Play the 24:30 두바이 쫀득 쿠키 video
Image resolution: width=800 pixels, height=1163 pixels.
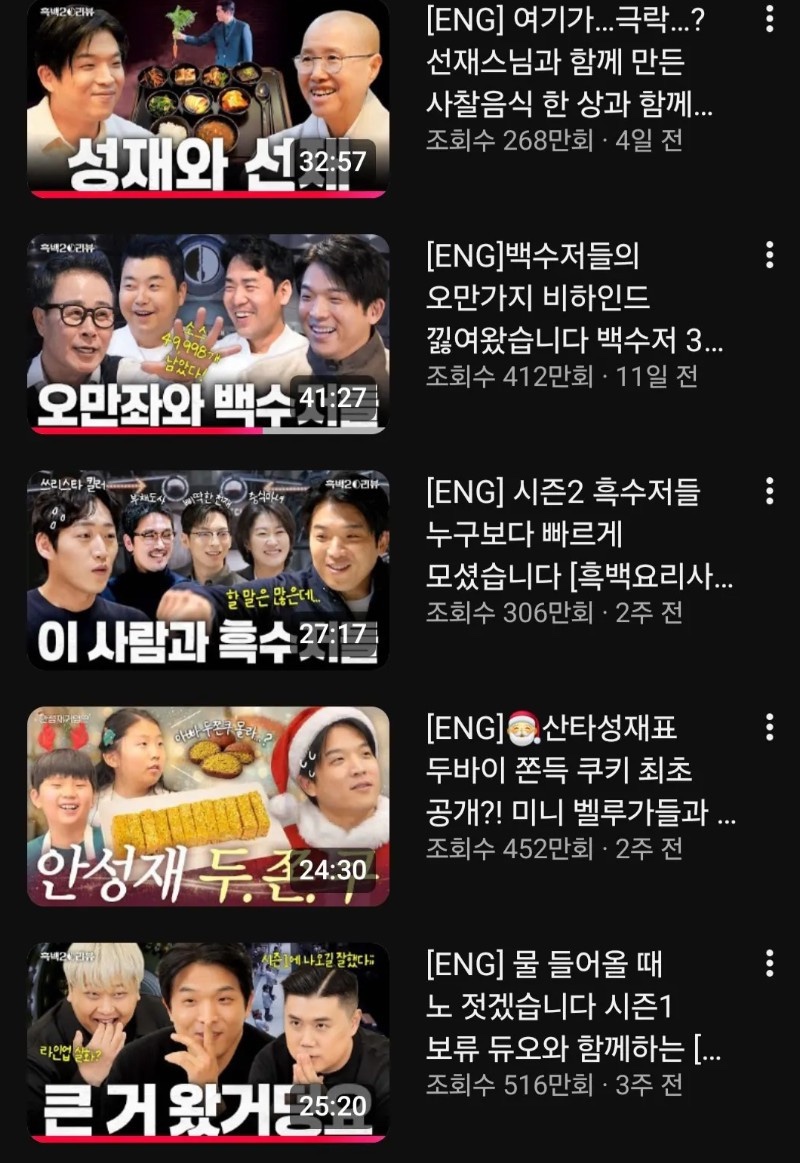pyautogui.click(x=208, y=806)
